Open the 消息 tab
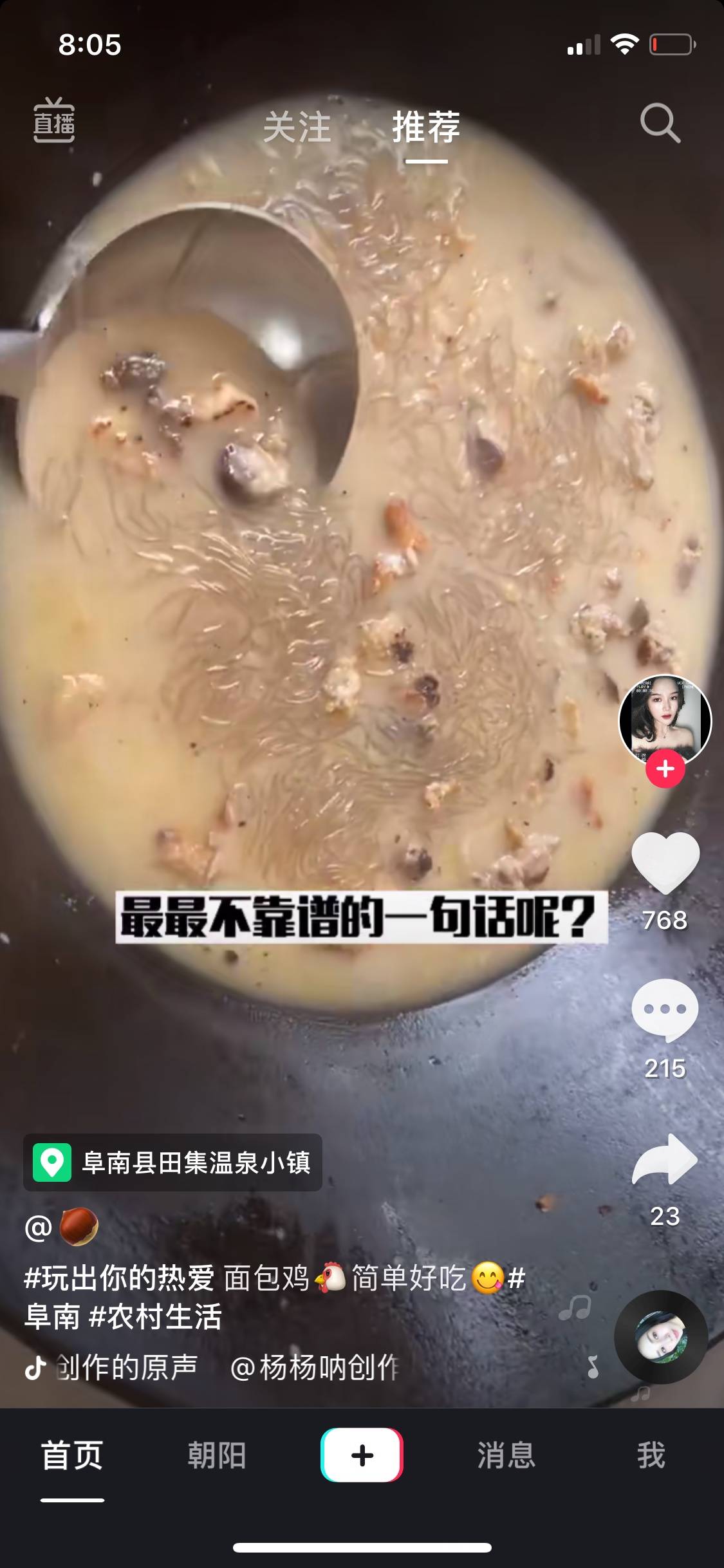 [x=506, y=1455]
